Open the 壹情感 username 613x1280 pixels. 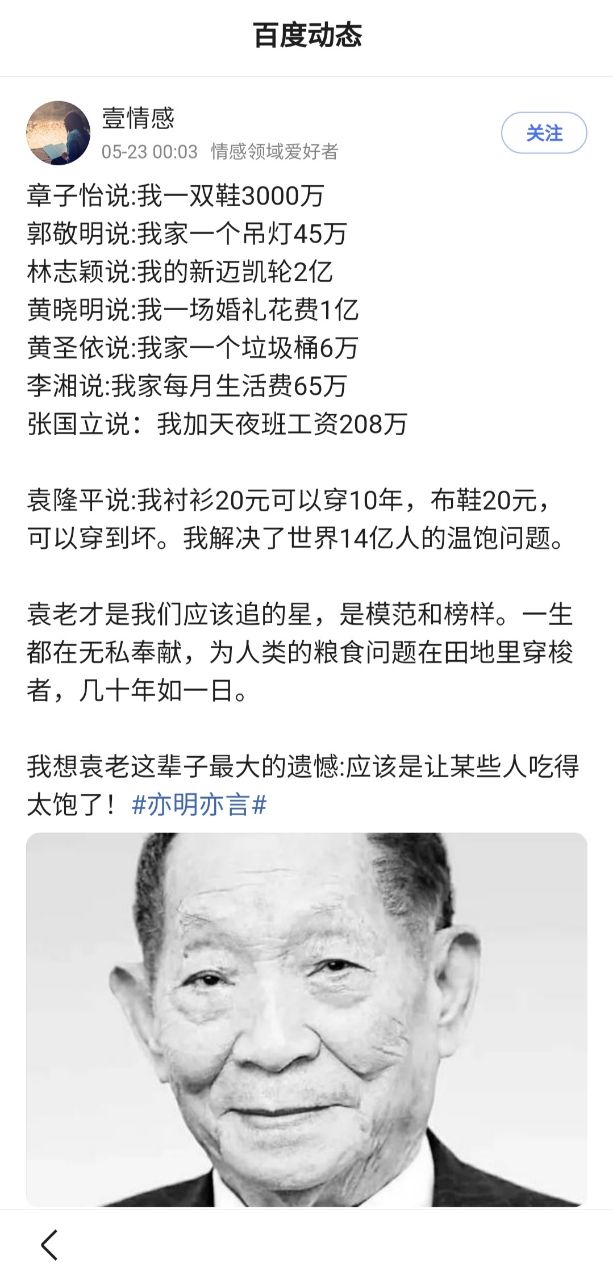[138, 119]
